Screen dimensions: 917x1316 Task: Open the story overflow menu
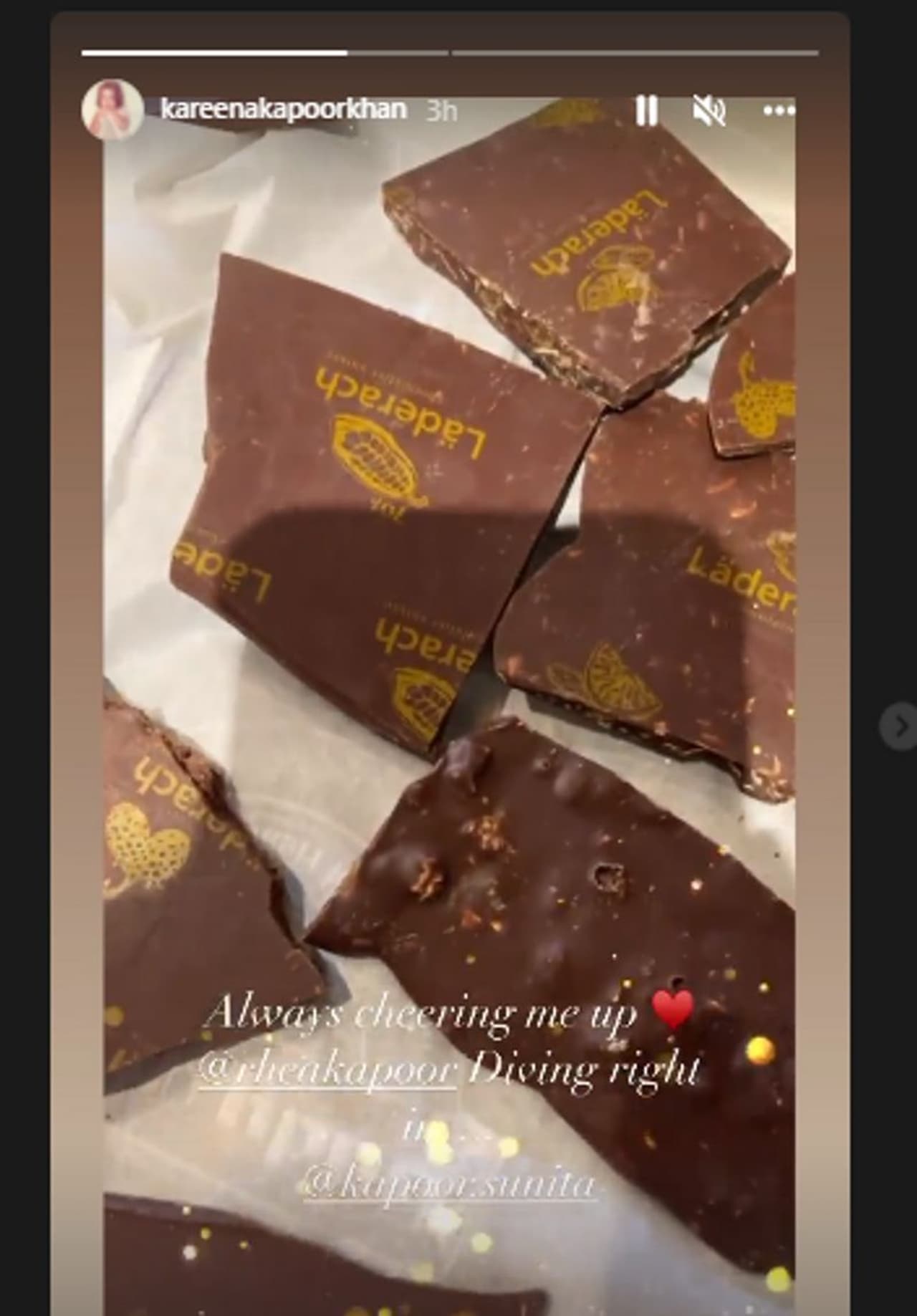click(779, 111)
